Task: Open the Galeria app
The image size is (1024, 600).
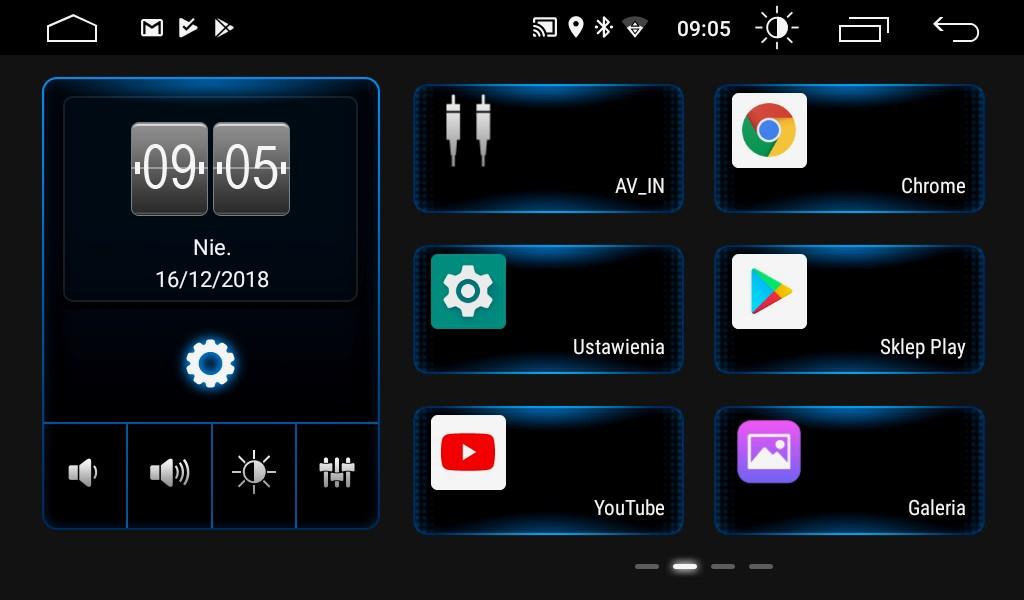Action: (x=849, y=470)
